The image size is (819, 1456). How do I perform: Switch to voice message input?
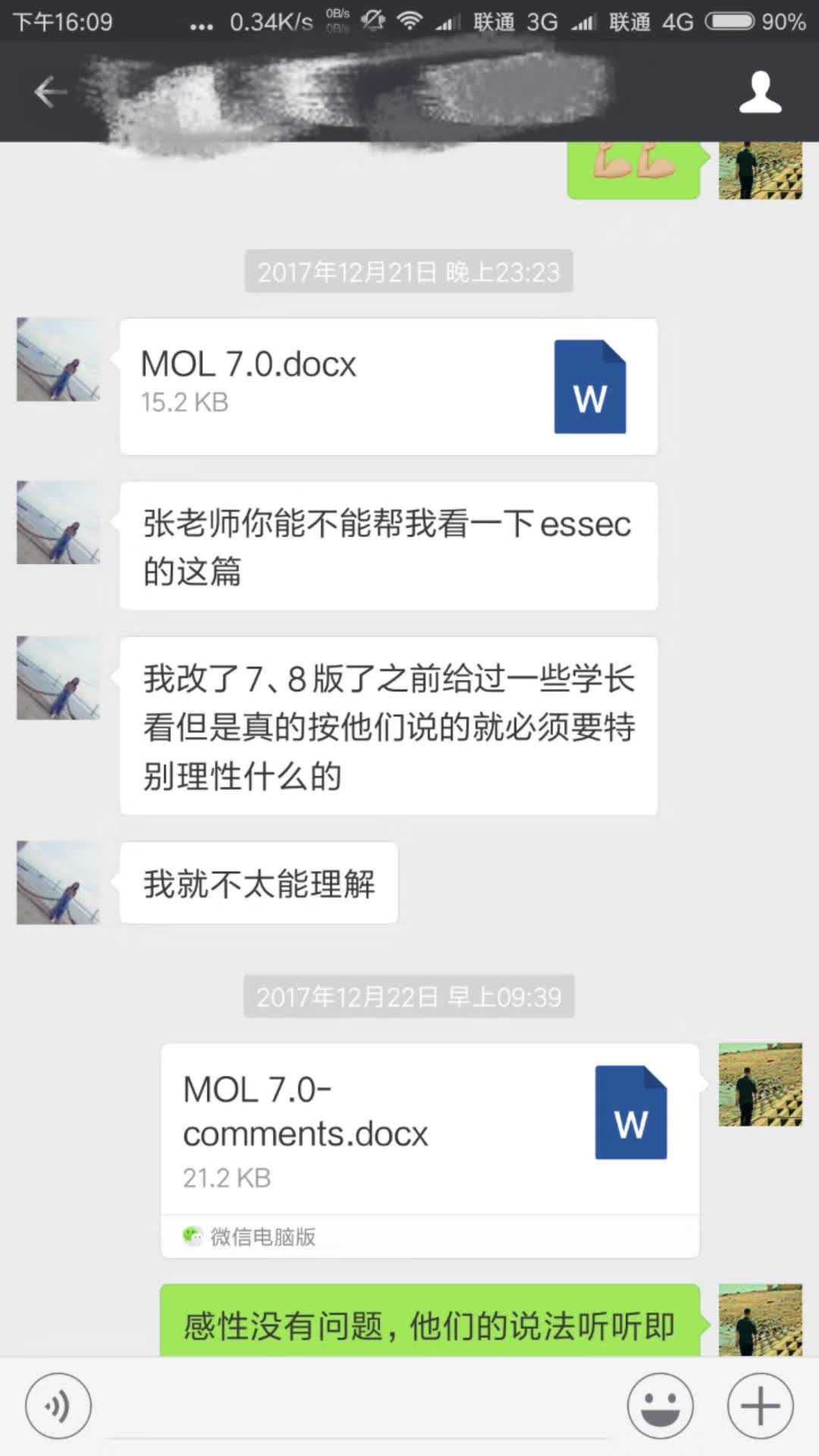[x=58, y=1405]
